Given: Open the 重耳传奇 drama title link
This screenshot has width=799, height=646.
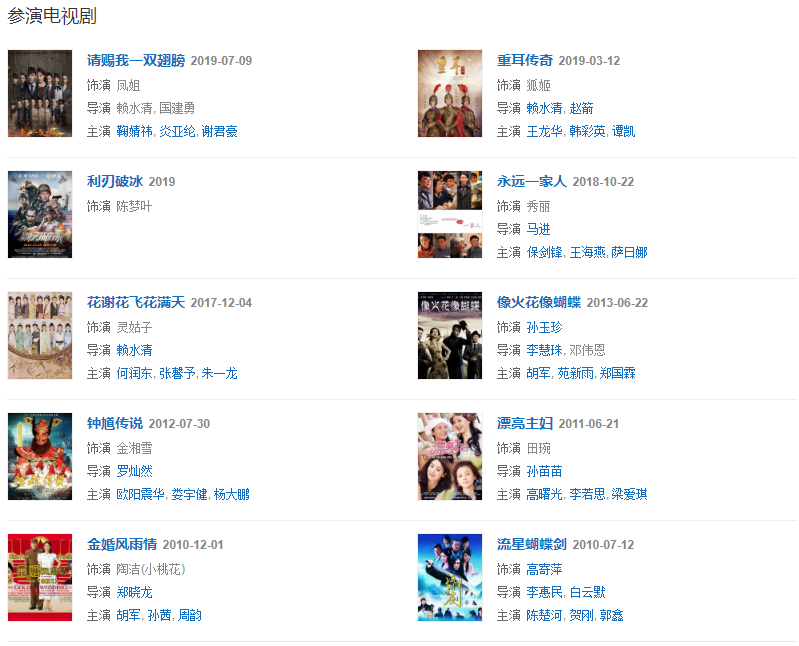Looking at the screenshot, I should [x=525, y=60].
